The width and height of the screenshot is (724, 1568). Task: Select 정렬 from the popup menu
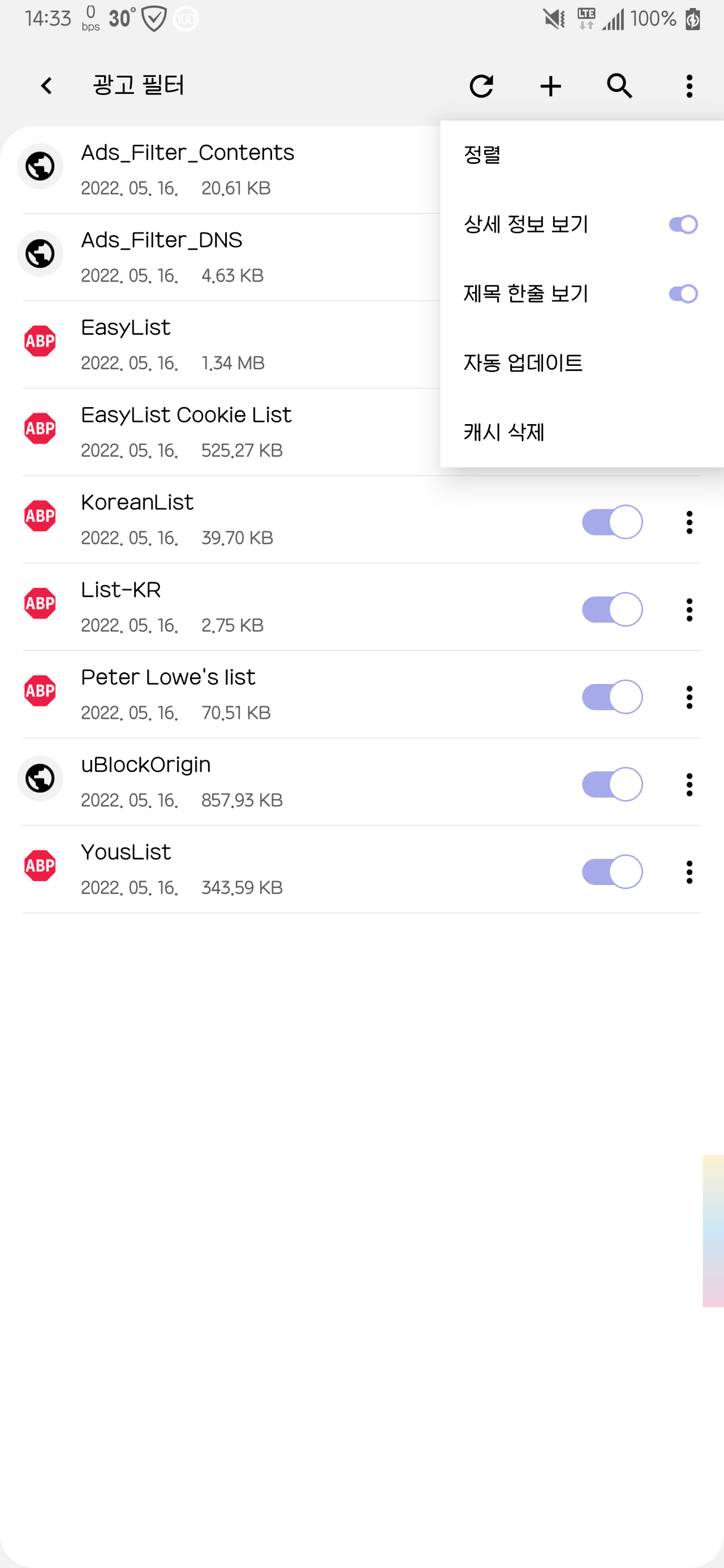click(582, 154)
